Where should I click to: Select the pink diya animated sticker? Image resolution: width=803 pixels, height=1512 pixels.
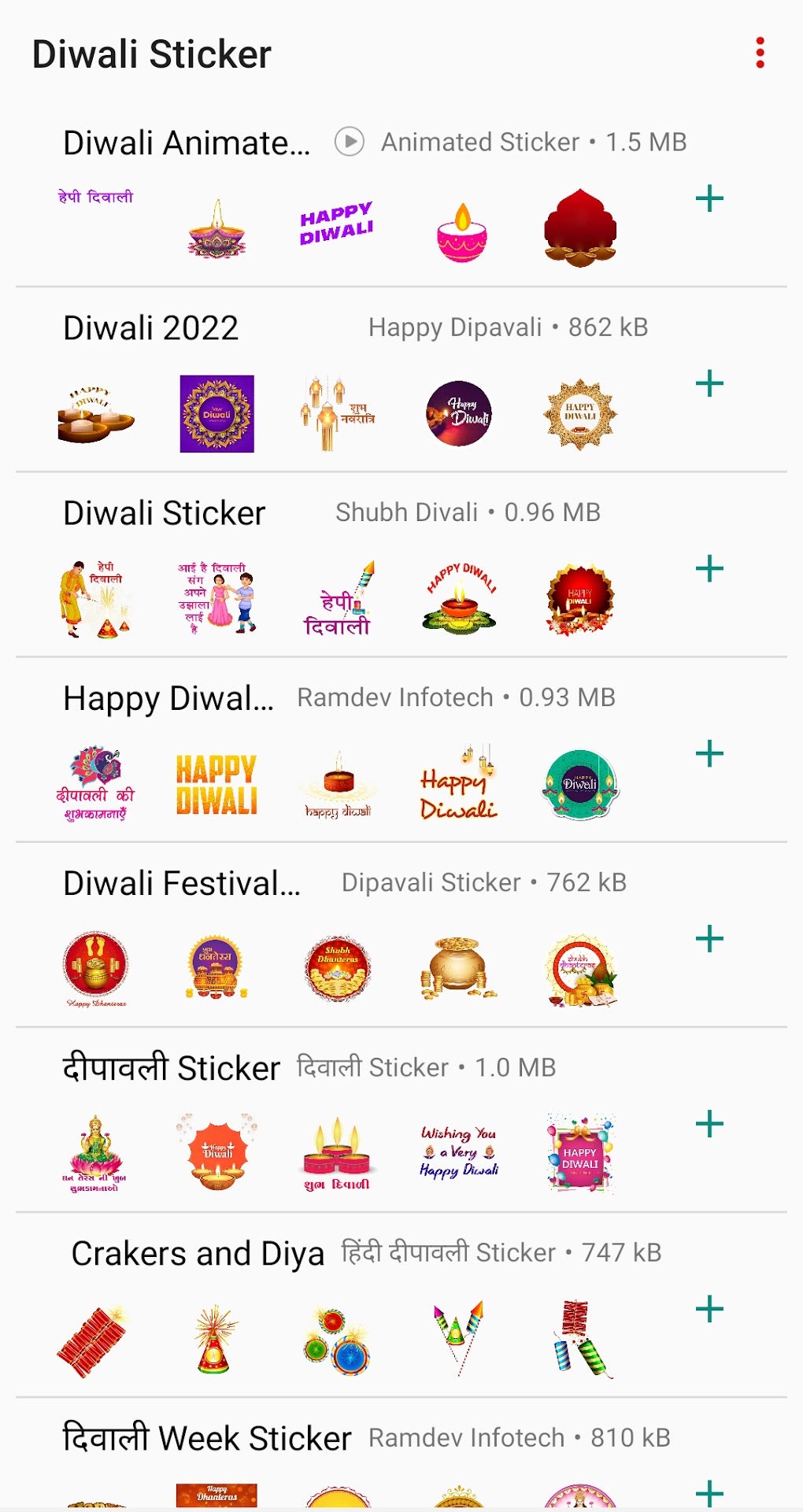click(459, 230)
